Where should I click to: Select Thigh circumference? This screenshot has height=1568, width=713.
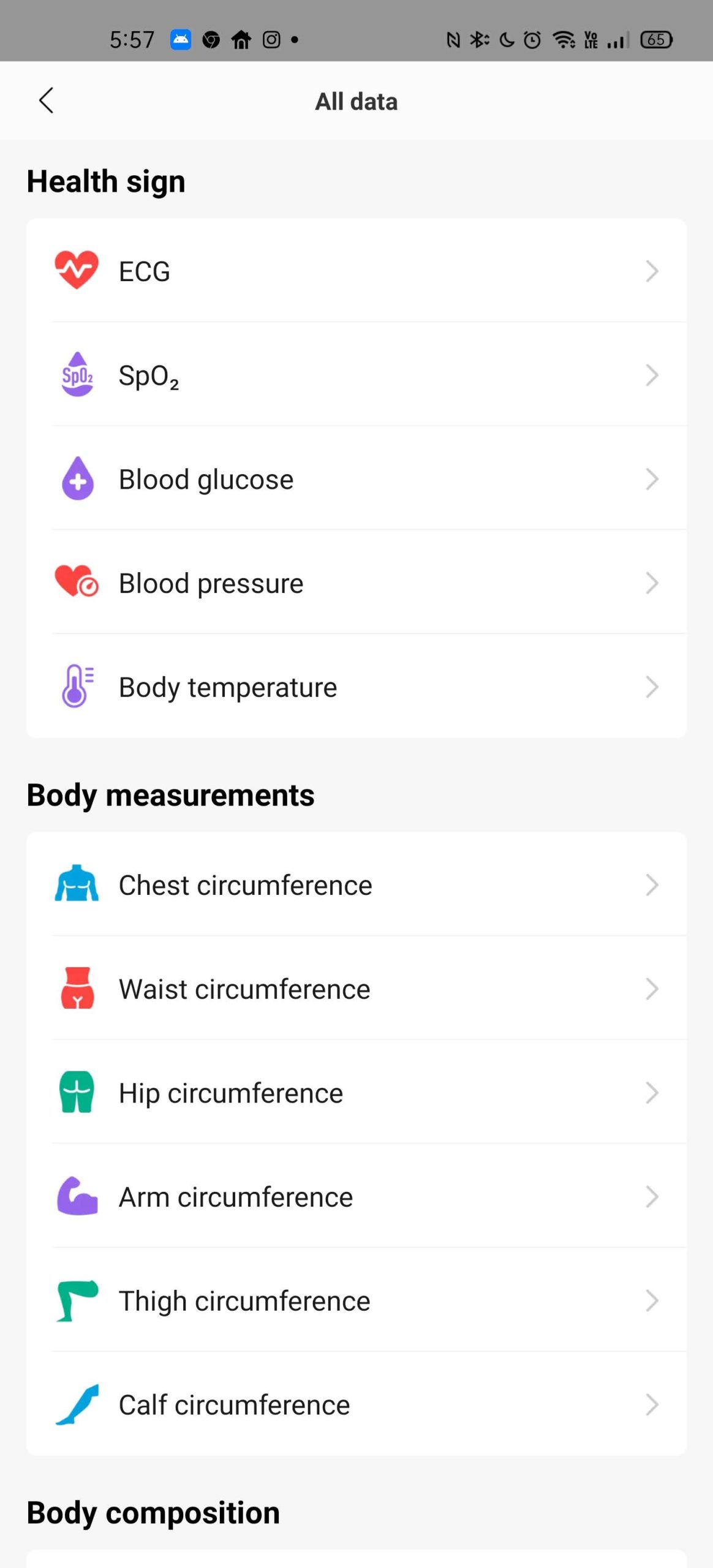coord(356,1300)
